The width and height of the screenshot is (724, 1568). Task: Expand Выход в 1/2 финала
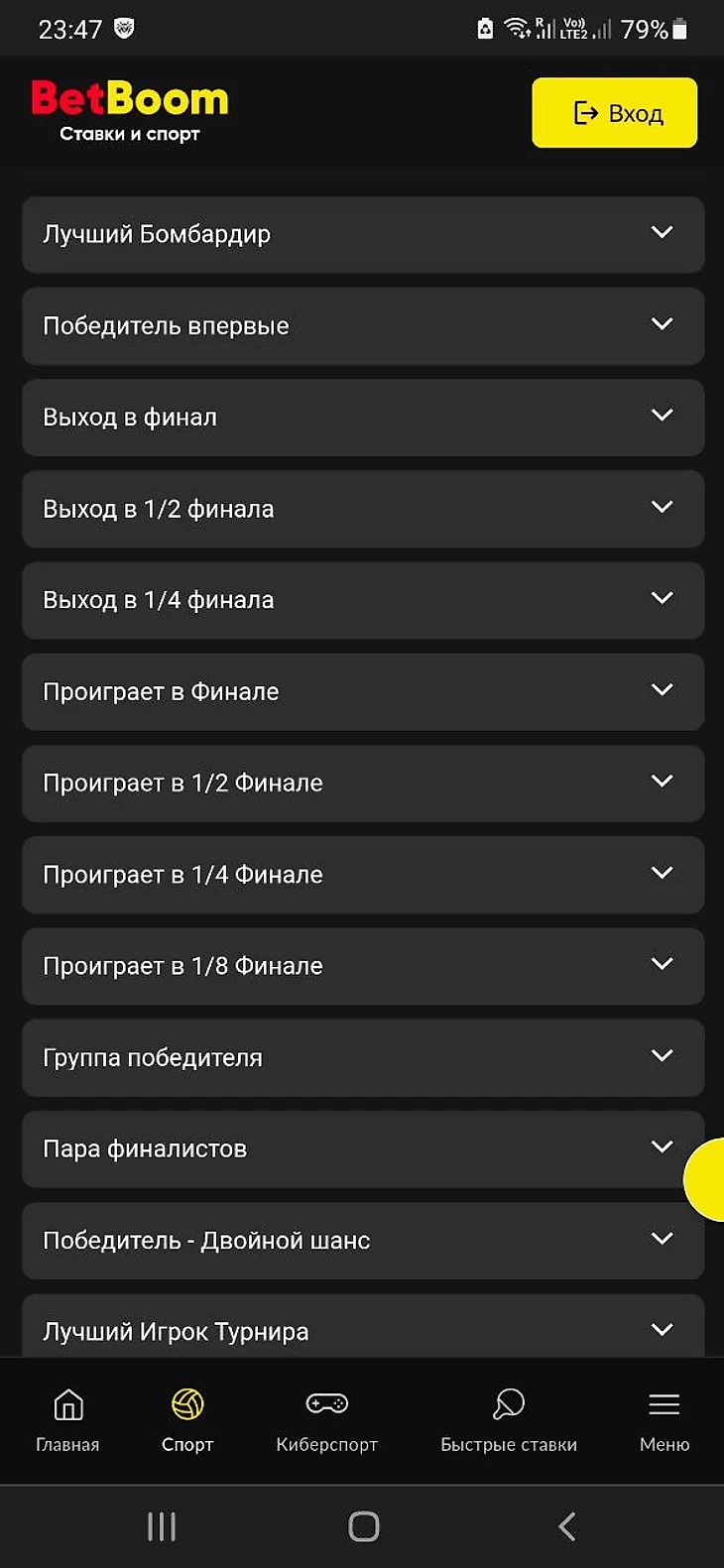click(363, 509)
